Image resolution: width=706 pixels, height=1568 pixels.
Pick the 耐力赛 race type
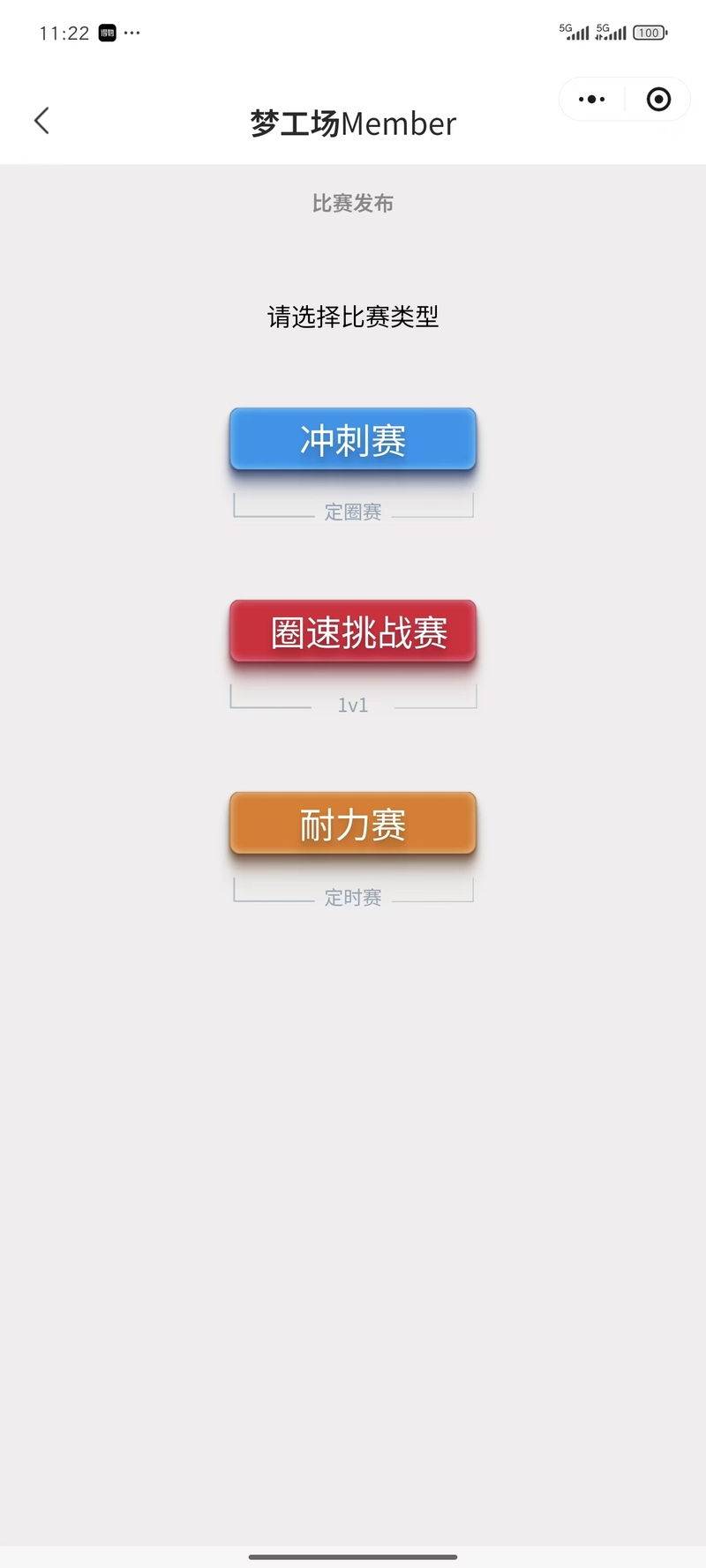pyautogui.click(x=353, y=824)
